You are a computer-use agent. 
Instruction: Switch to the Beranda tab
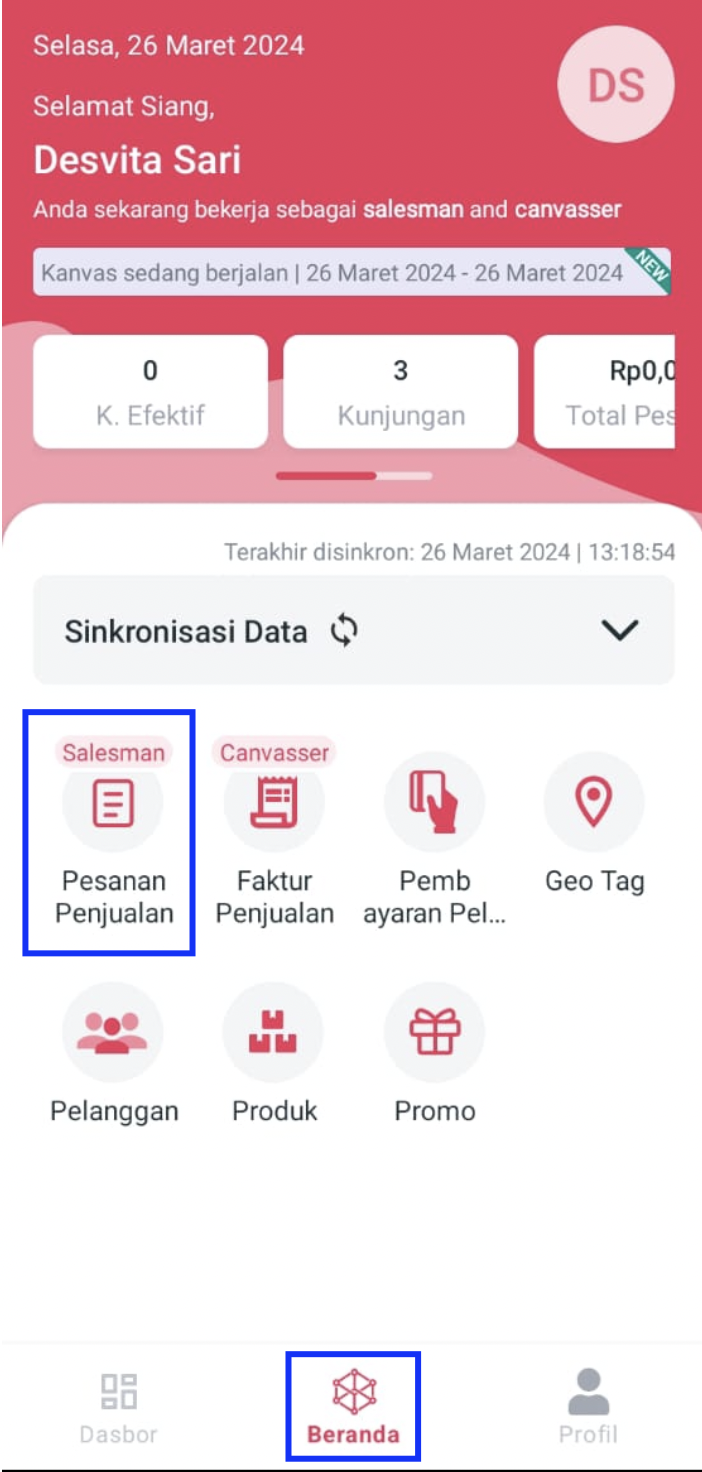(352, 1406)
